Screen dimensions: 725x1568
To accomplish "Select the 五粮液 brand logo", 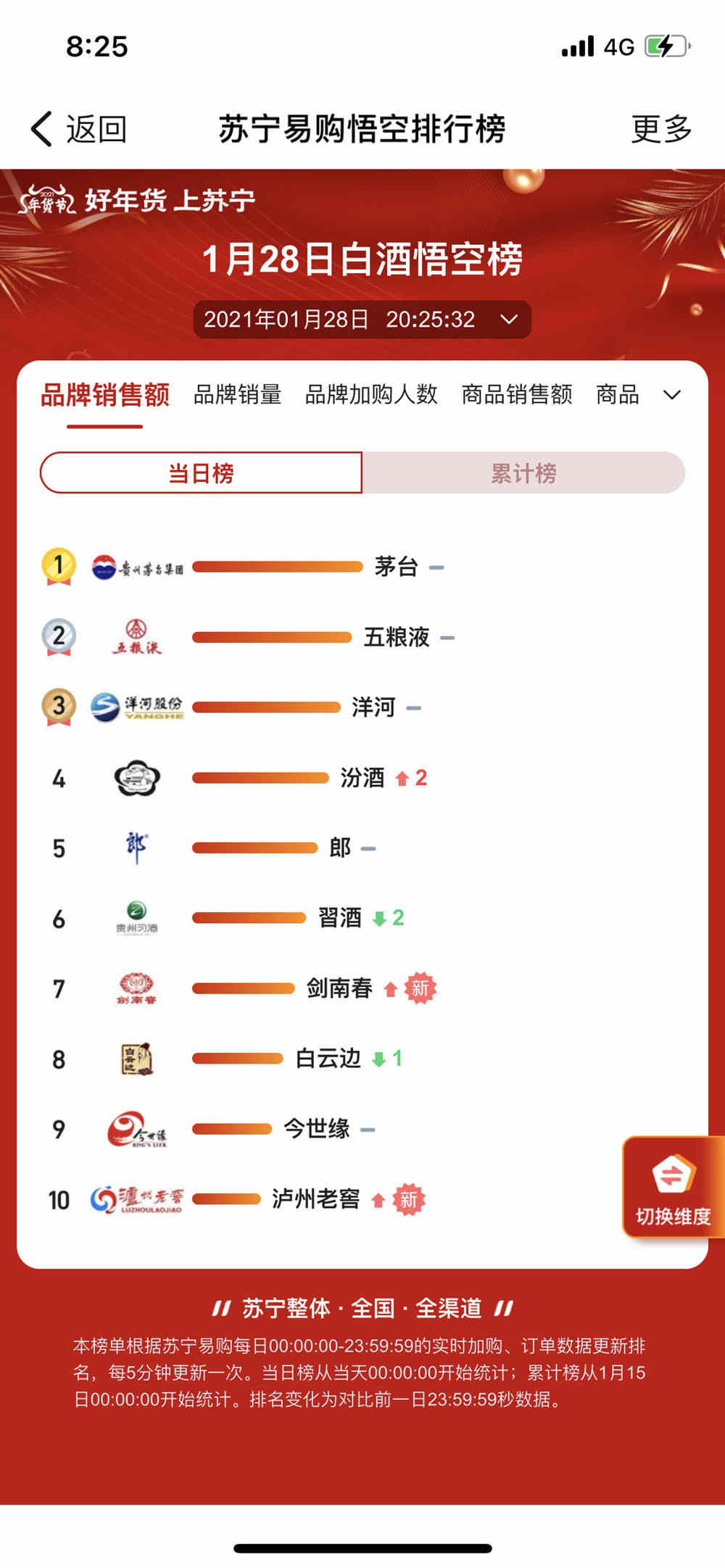I will click(136, 638).
